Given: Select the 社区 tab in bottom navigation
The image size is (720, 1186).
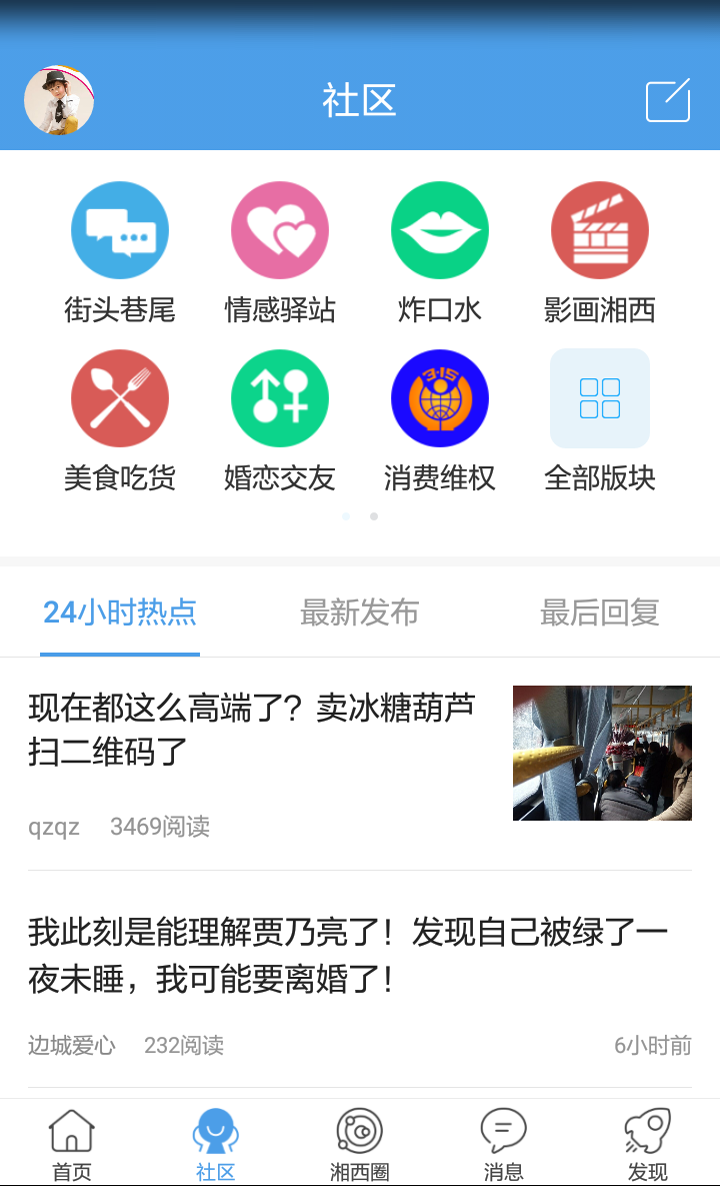Looking at the screenshot, I should 216,1144.
